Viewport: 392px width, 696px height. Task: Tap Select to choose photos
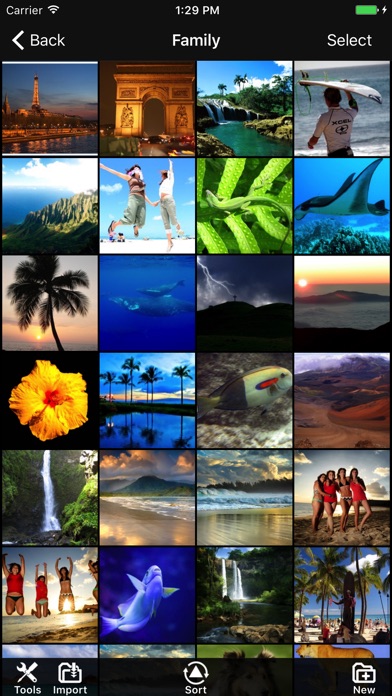tap(349, 40)
